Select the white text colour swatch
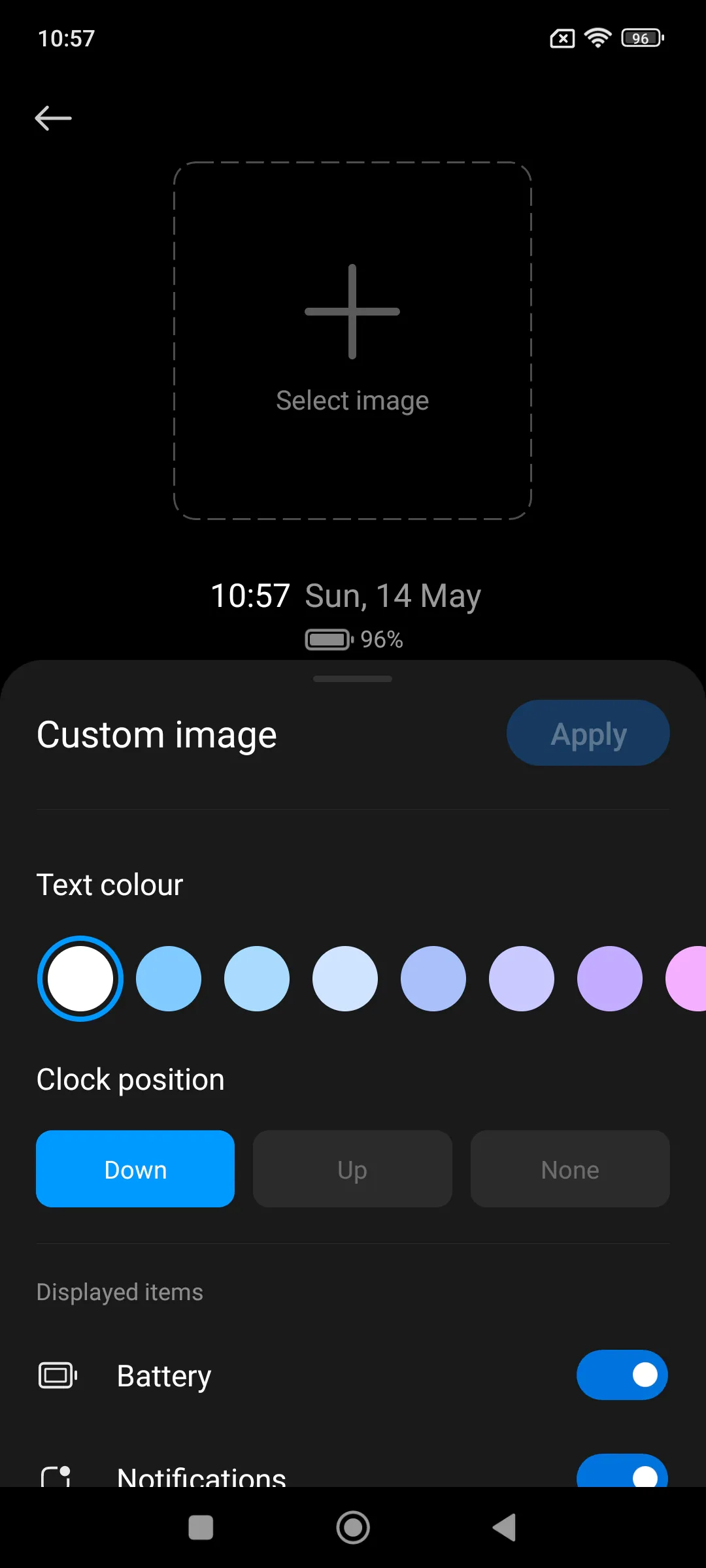The image size is (706, 1568). click(x=80, y=979)
